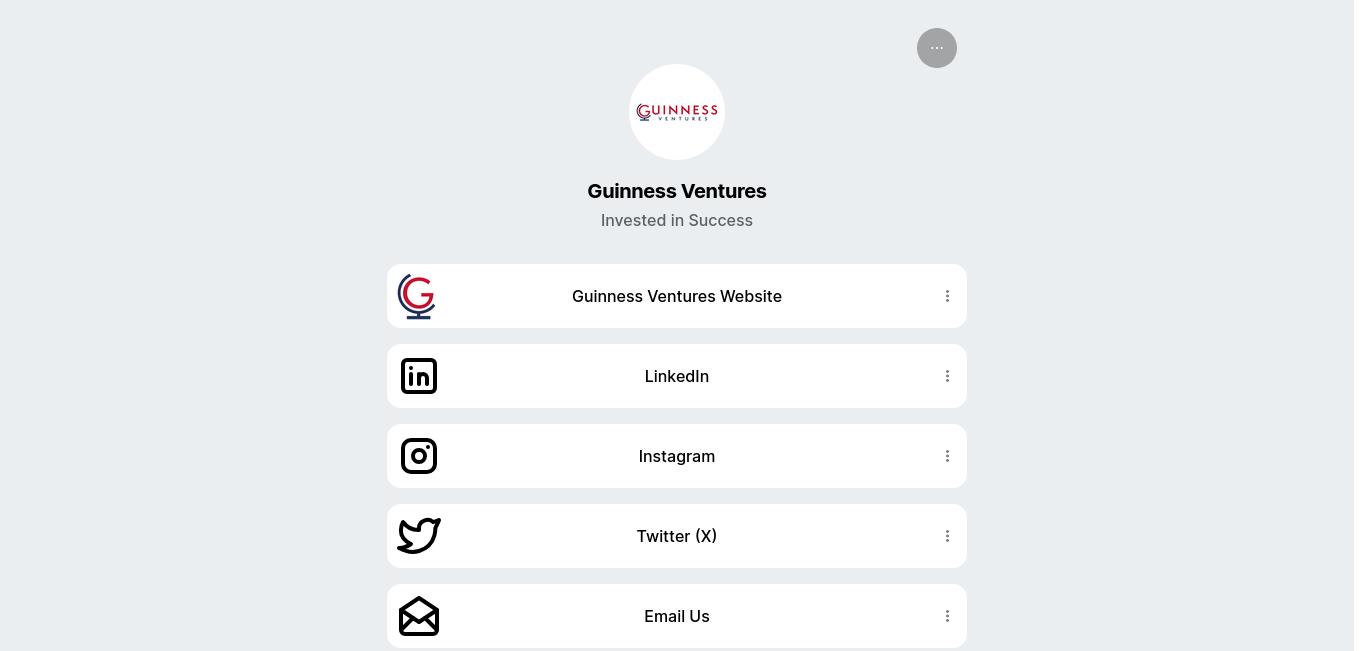Viewport: 1366px width, 651px height.
Task: Open the Instagram link
Action: tap(676, 456)
